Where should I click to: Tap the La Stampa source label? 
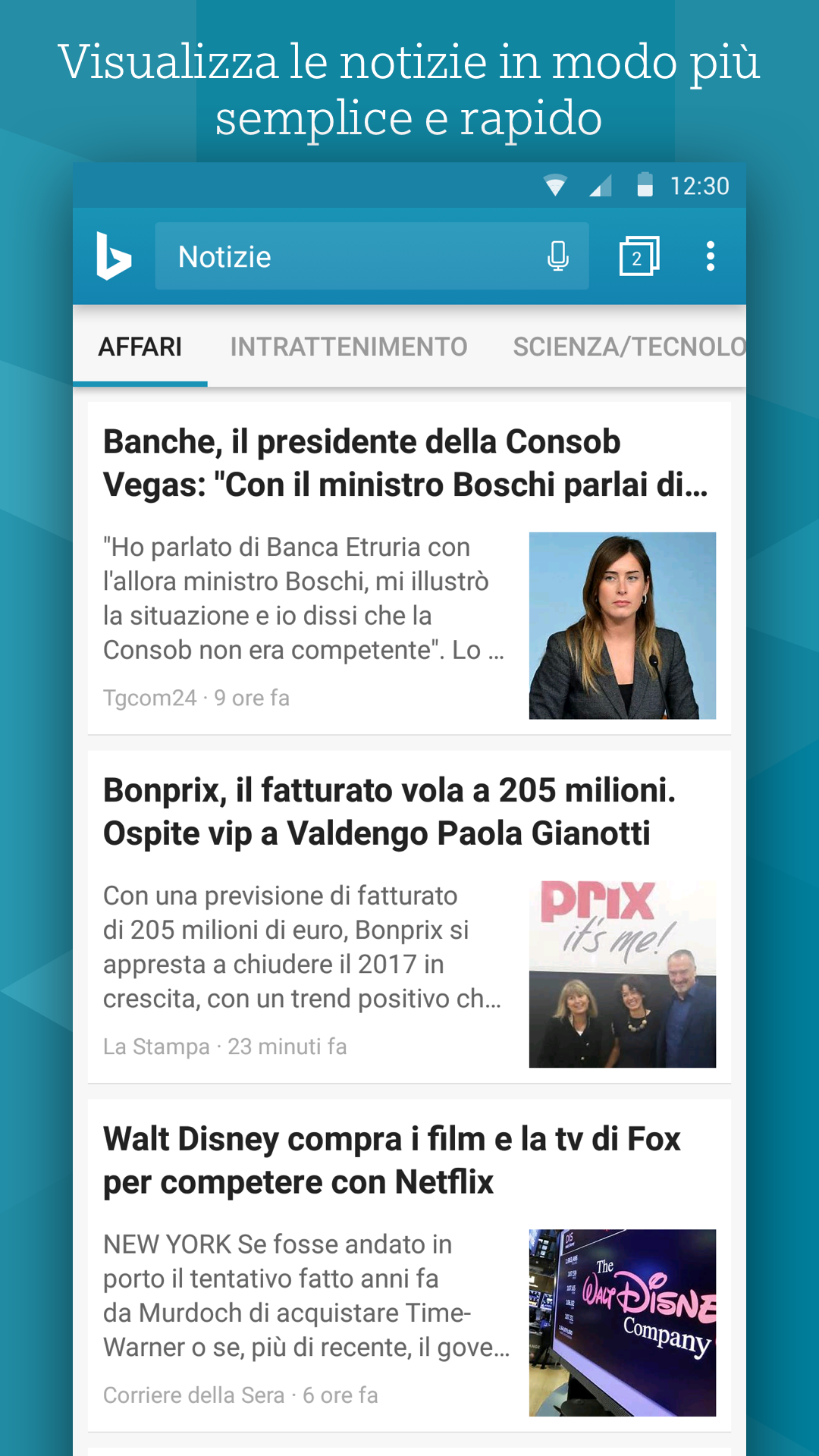(x=155, y=1046)
